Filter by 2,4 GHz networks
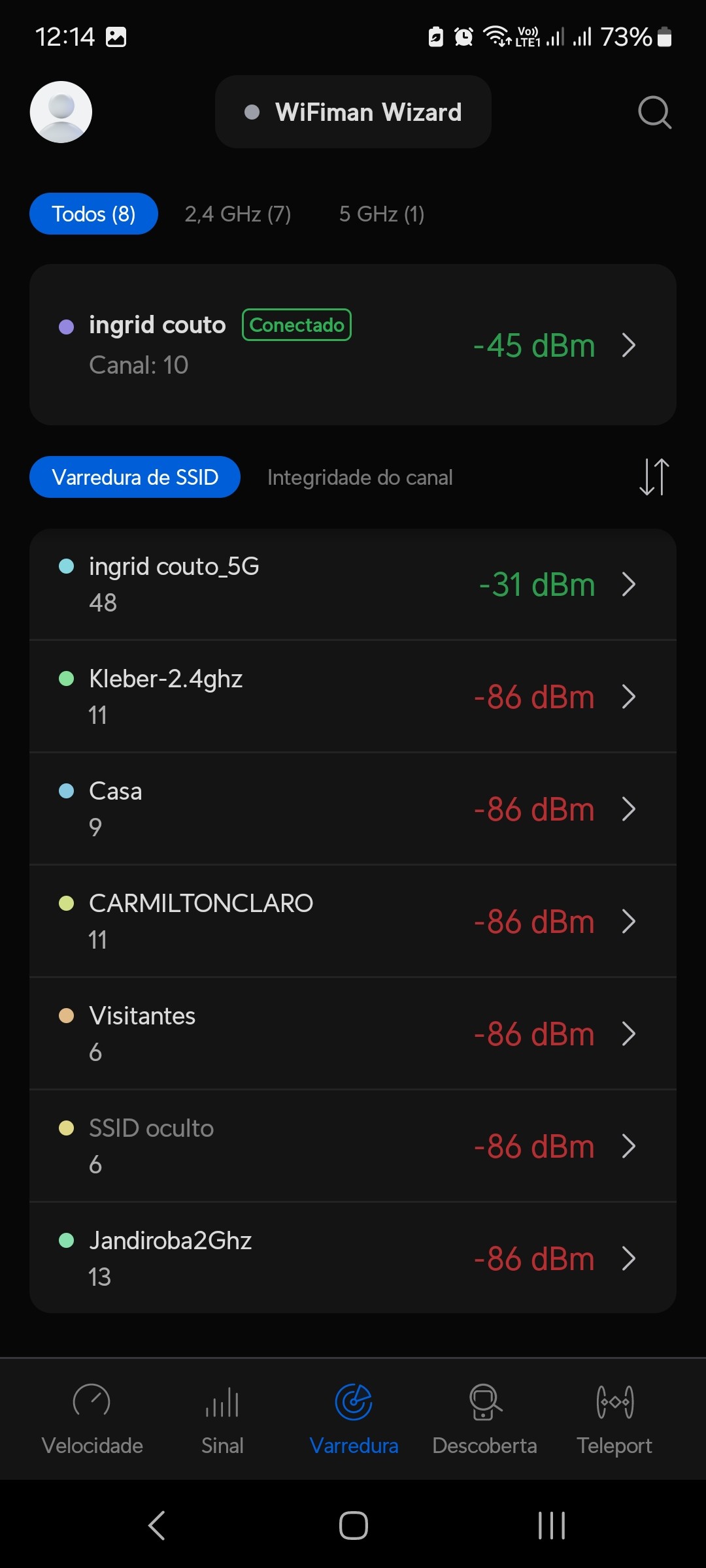Viewport: 706px width, 1568px height. pos(238,214)
